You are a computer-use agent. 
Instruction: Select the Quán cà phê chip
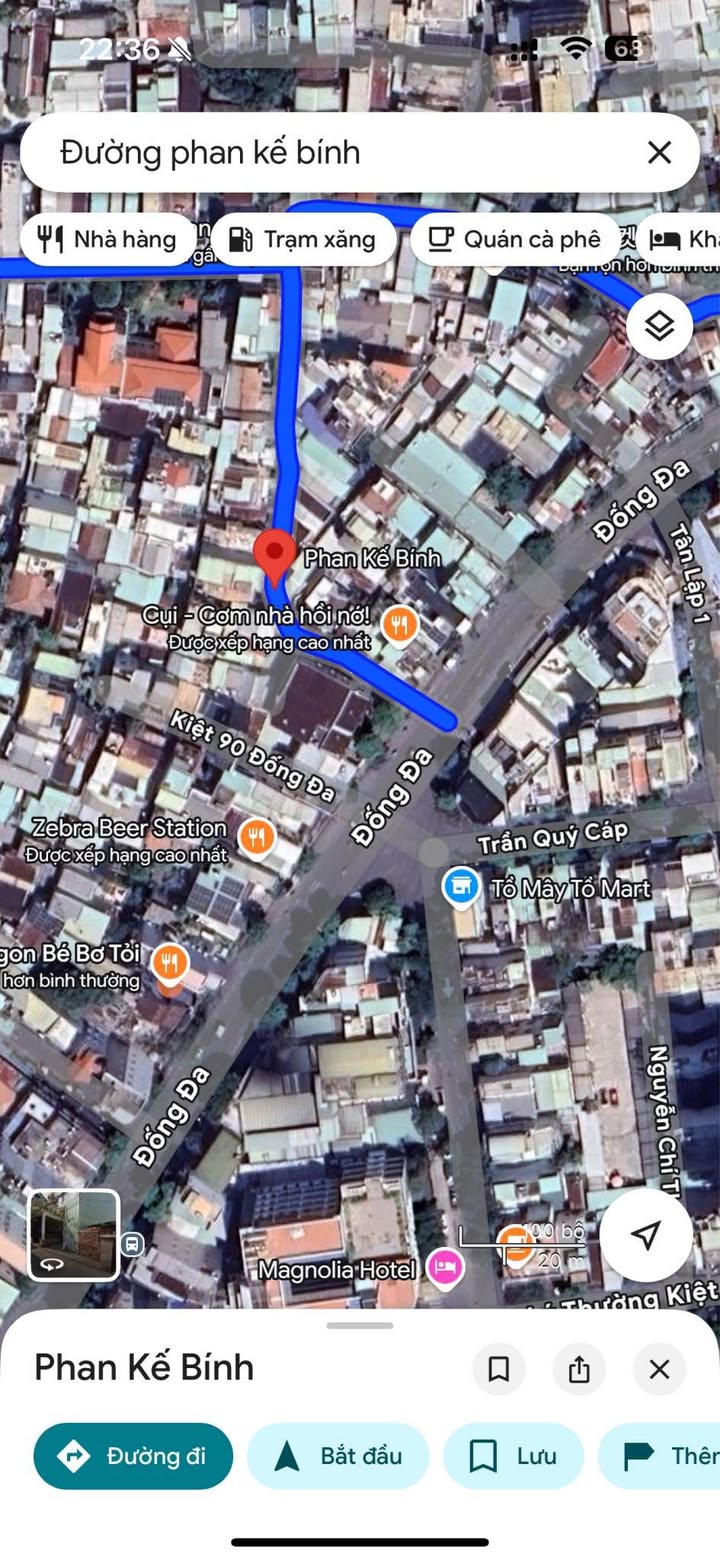(x=515, y=239)
